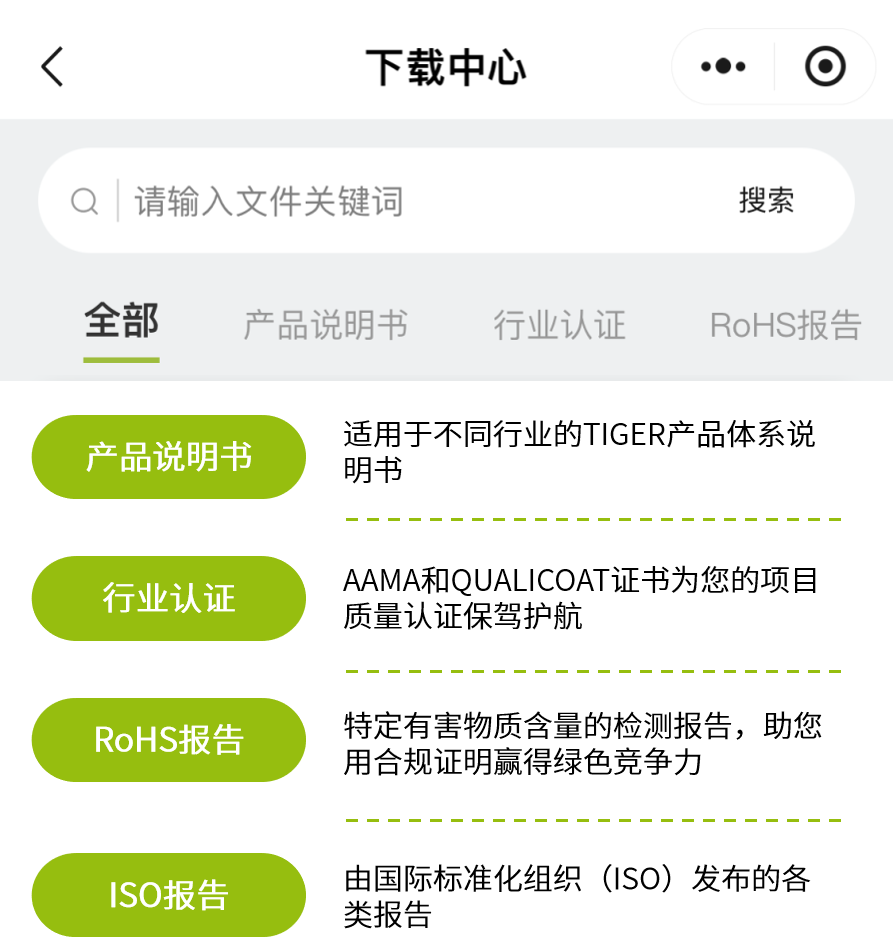Open the ISO报告 category
This screenshot has height=940, width=894.
click(x=168, y=896)
